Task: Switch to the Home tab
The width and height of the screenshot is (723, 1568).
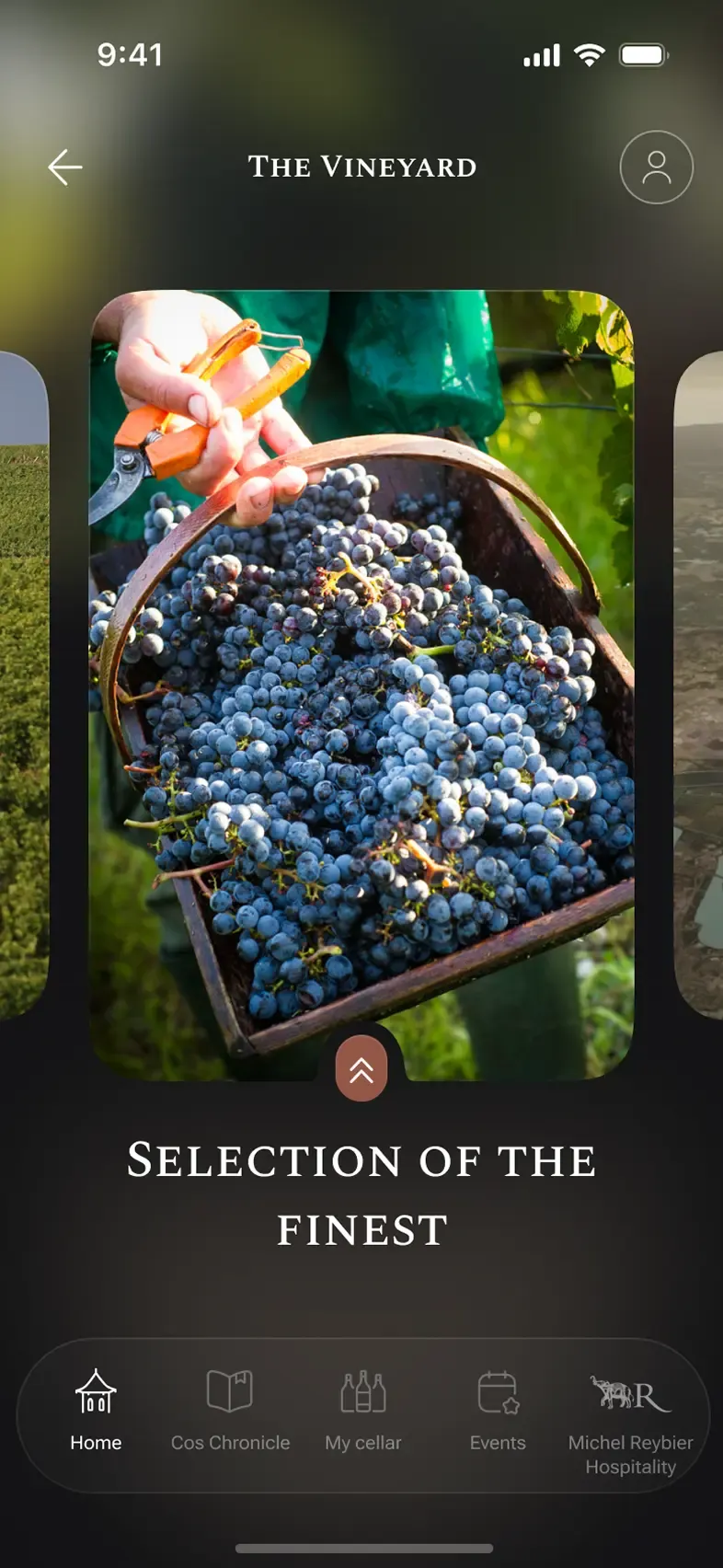Action: [x=96, y=1412]
